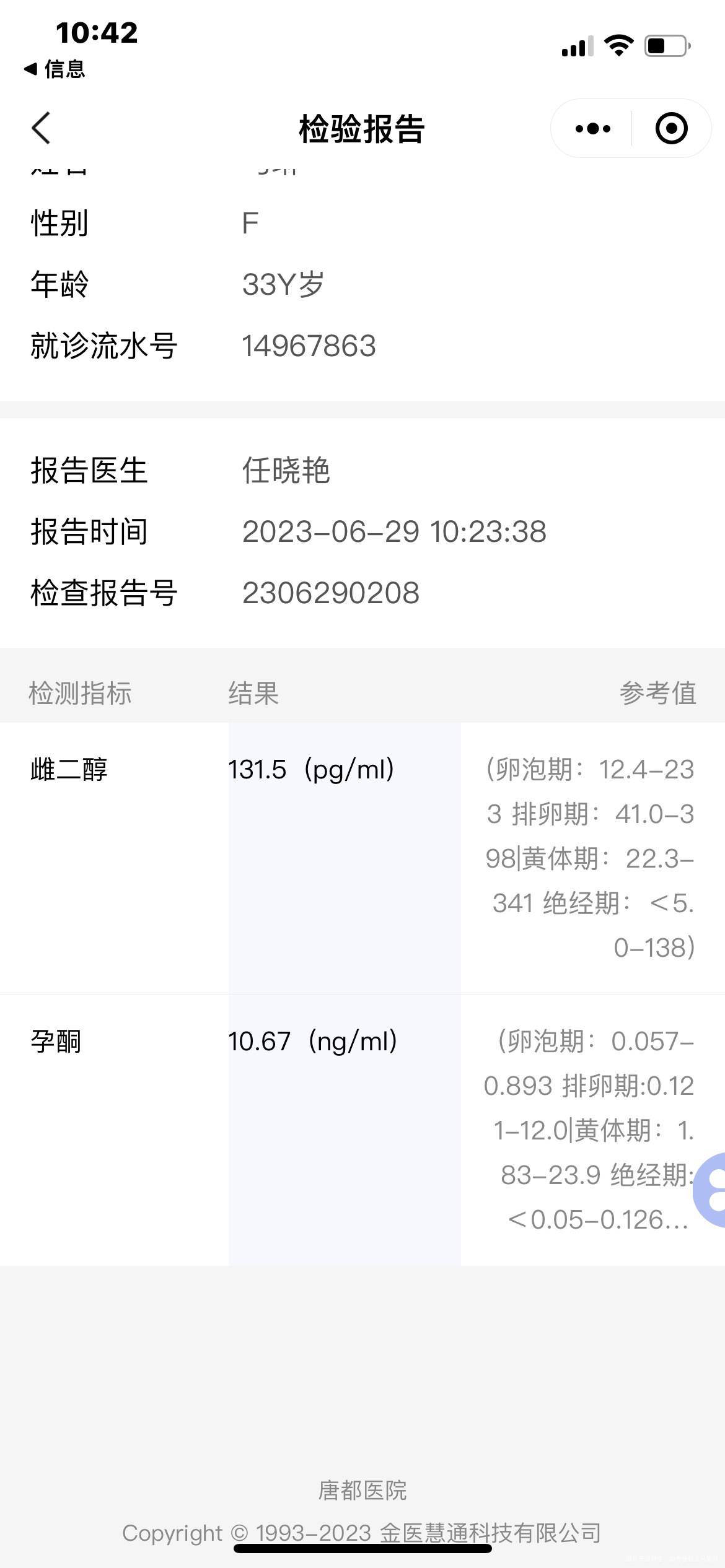Select the 131.5 pg/ml result value
Screen dimensions: 725x1568
[x=312, y=770]
